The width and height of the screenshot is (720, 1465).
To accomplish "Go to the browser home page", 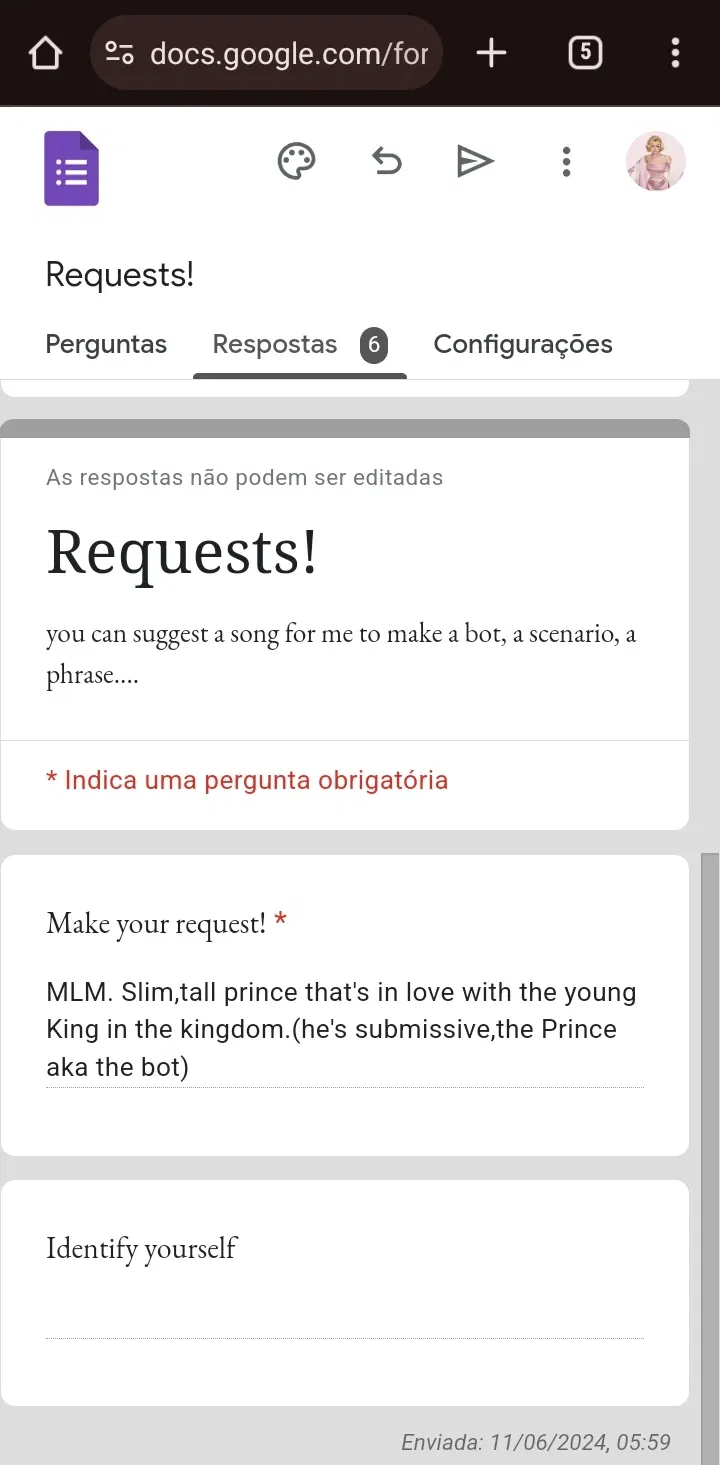I will tap(45, 53).
